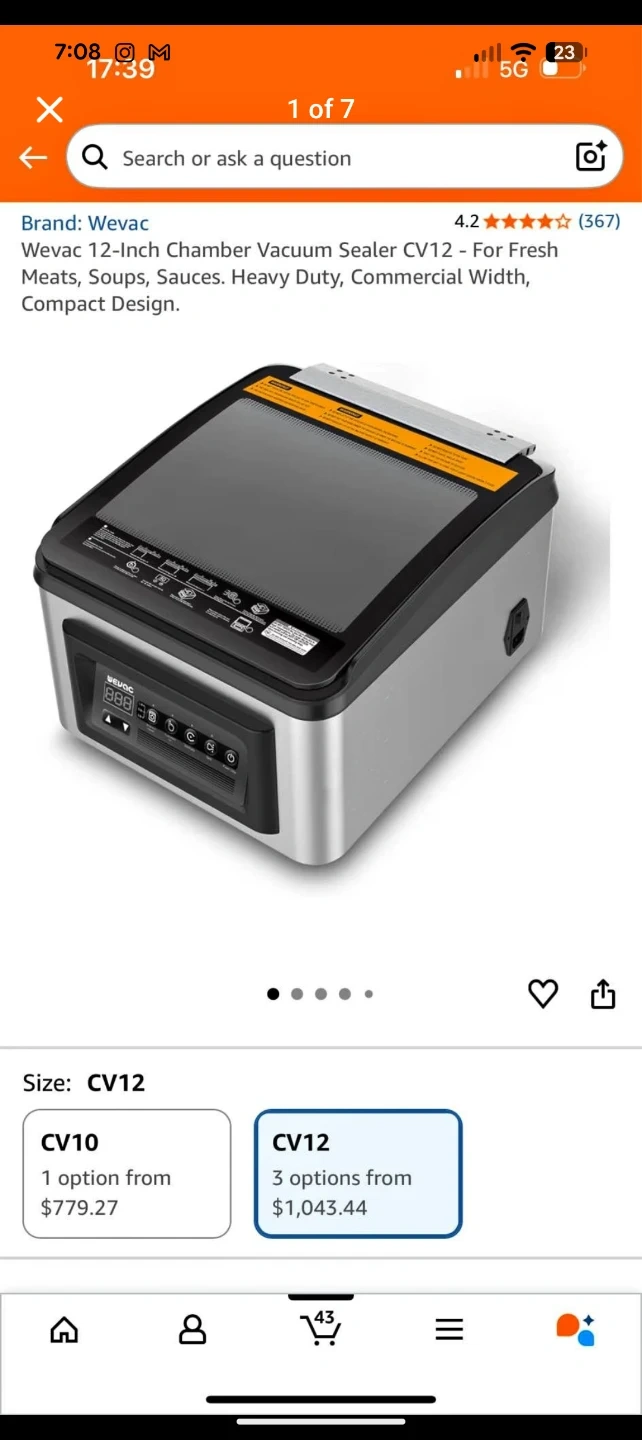Select the CV10 size option
This screenshot has height=1440, width=642.
click(x=127, y=1174)
